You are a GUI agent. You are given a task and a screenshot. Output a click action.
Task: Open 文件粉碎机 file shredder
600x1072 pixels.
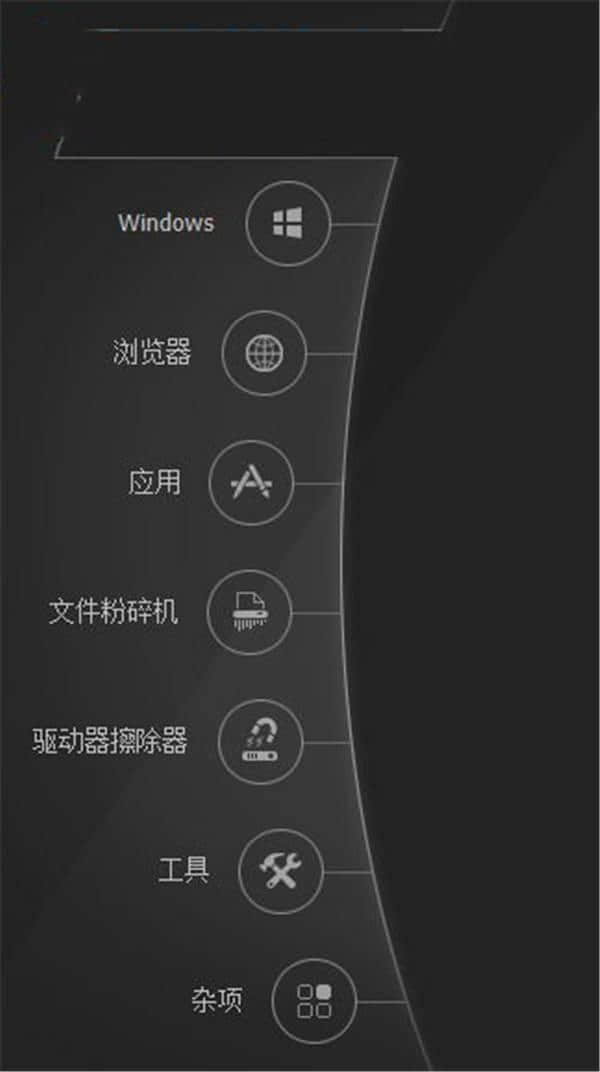[x=249, y=612]
